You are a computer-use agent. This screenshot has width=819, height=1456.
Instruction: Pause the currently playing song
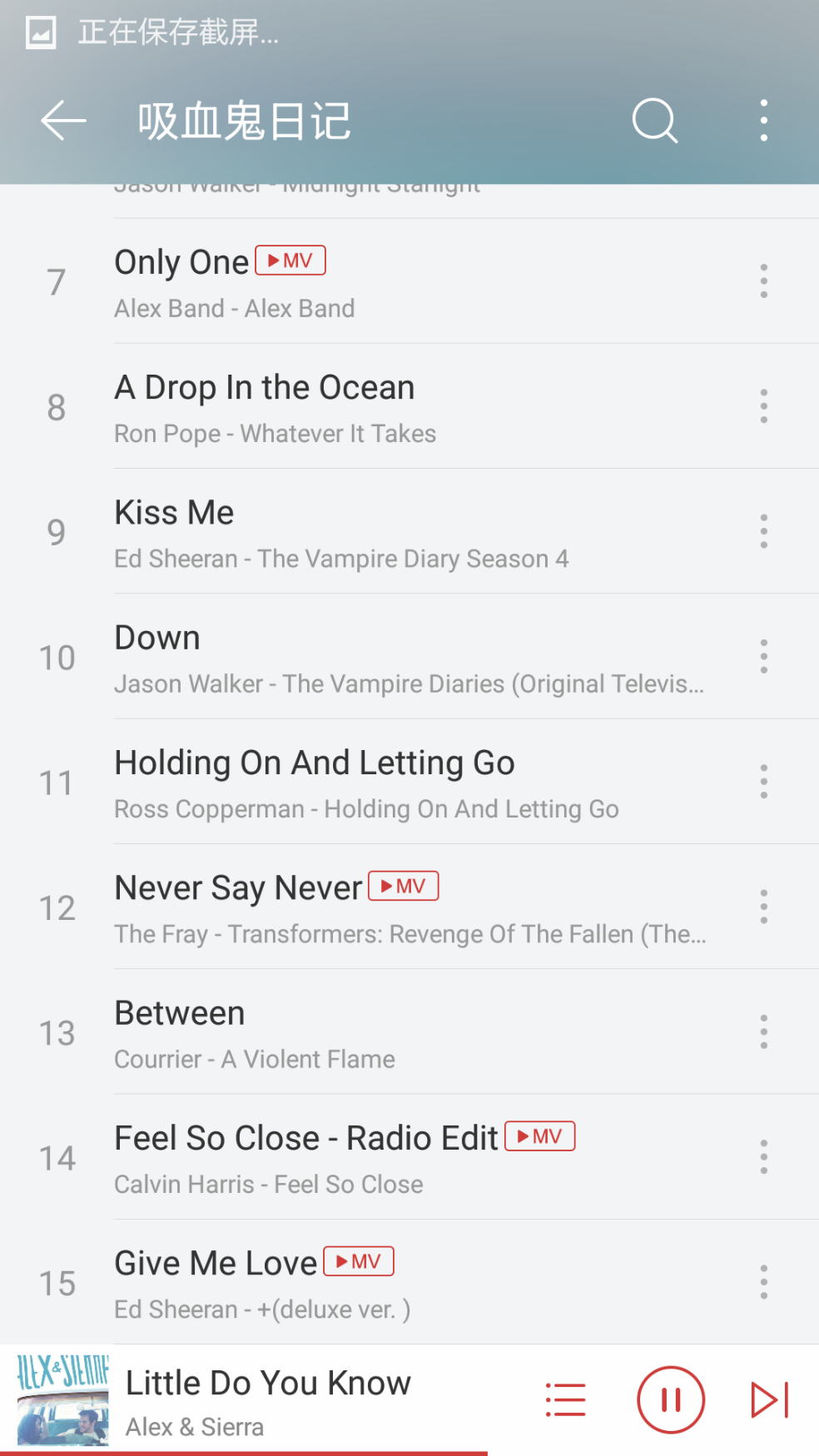(670, 1399)
